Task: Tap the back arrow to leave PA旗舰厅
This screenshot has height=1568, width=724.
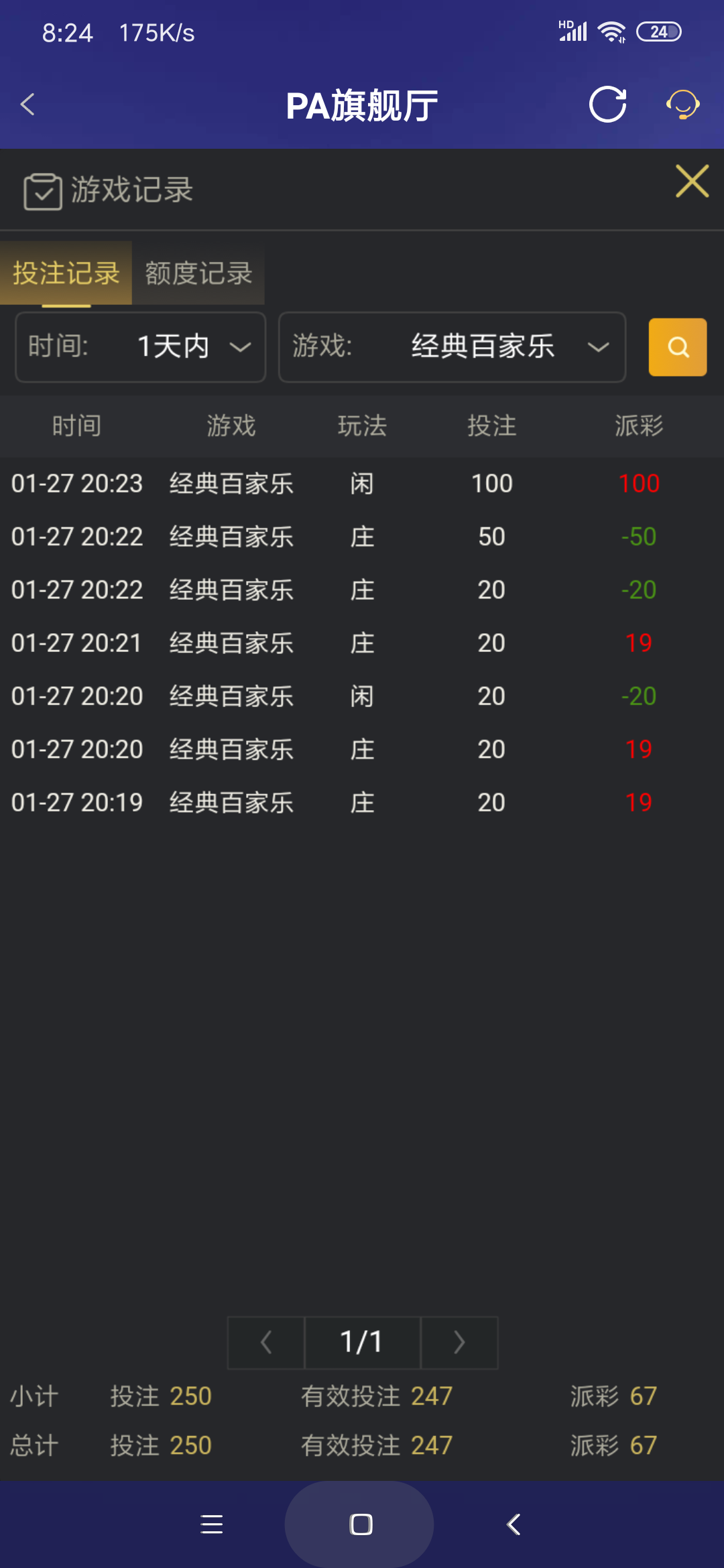Action: tap(27, 105)
